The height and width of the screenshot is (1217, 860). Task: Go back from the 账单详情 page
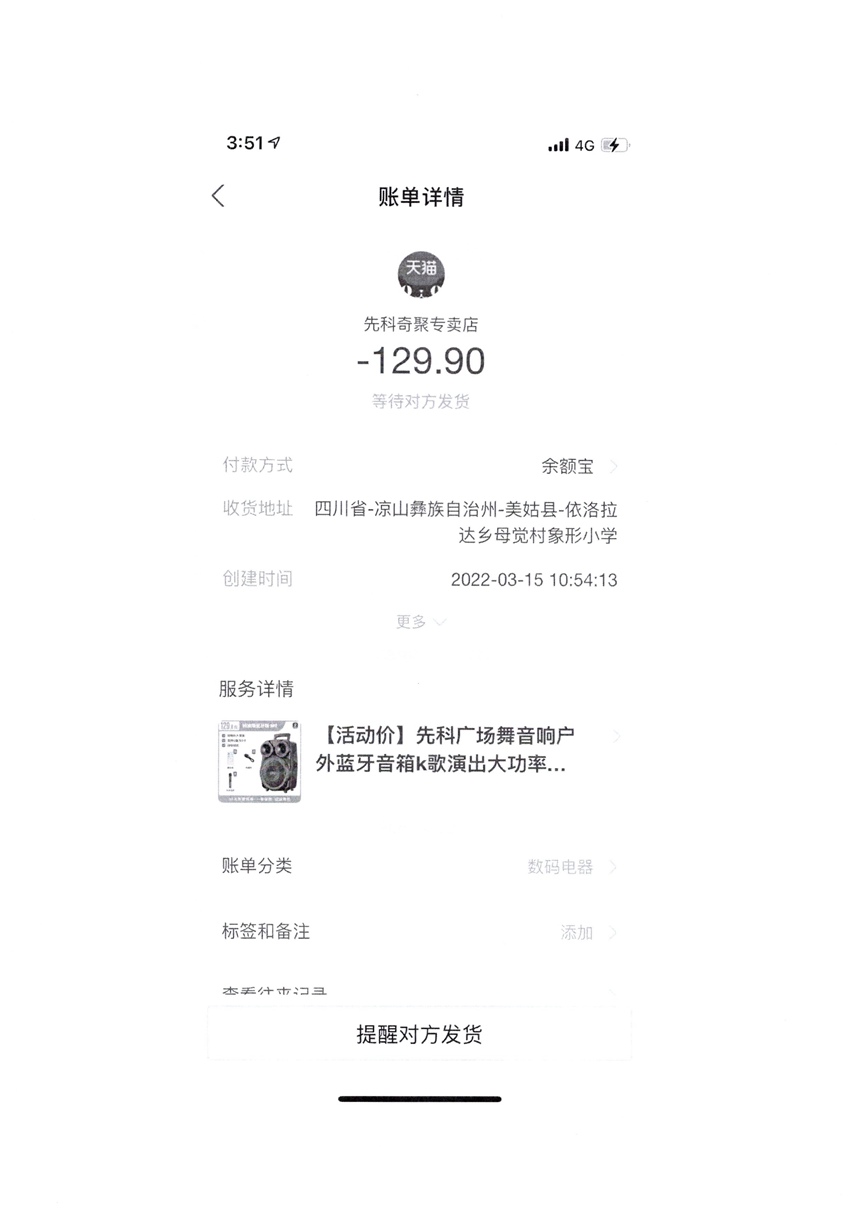click(x=219, y=197)
